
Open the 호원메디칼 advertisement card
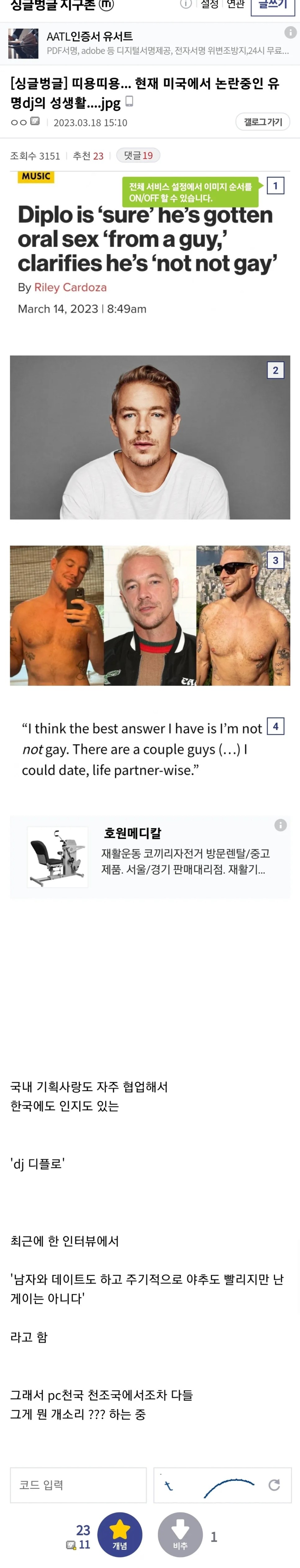pyautogui.click(x=150, y=858)
